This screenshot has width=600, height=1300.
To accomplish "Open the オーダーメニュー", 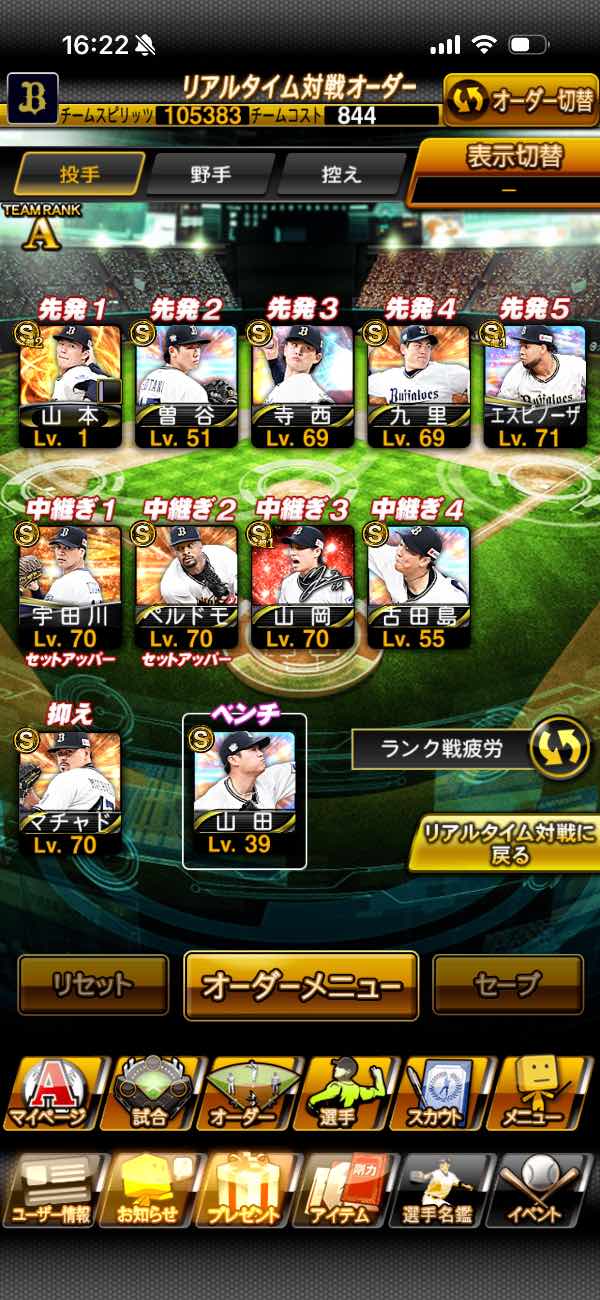I will tap(301, 986).
